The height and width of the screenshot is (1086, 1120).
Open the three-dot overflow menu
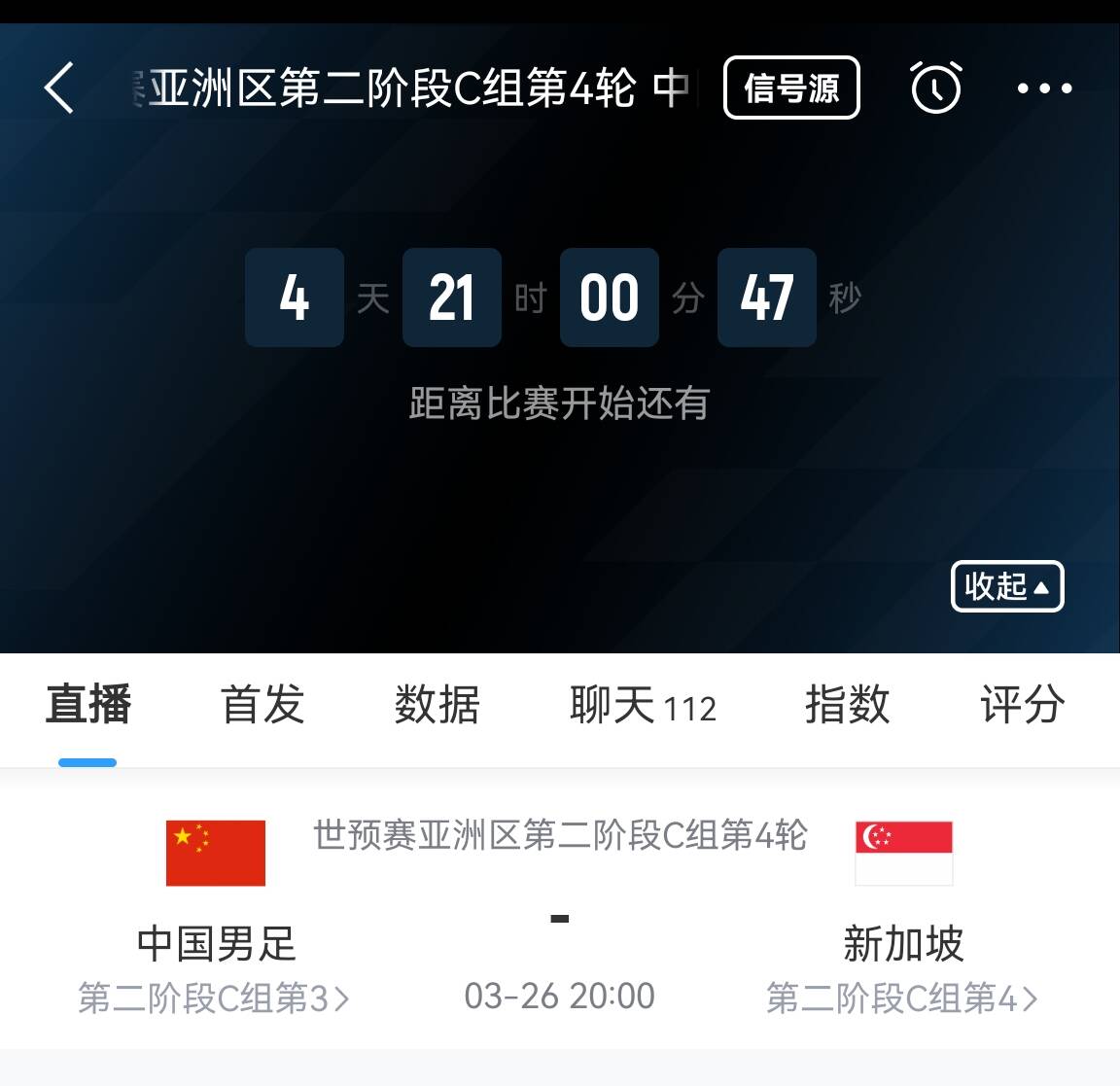click(1044, 88)
